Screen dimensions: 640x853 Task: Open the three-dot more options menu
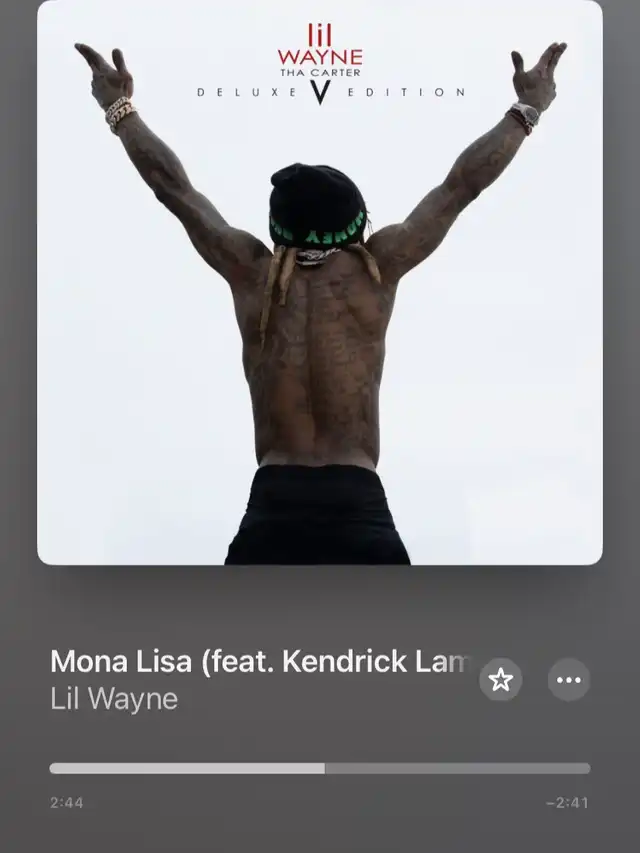pos(569,680)
